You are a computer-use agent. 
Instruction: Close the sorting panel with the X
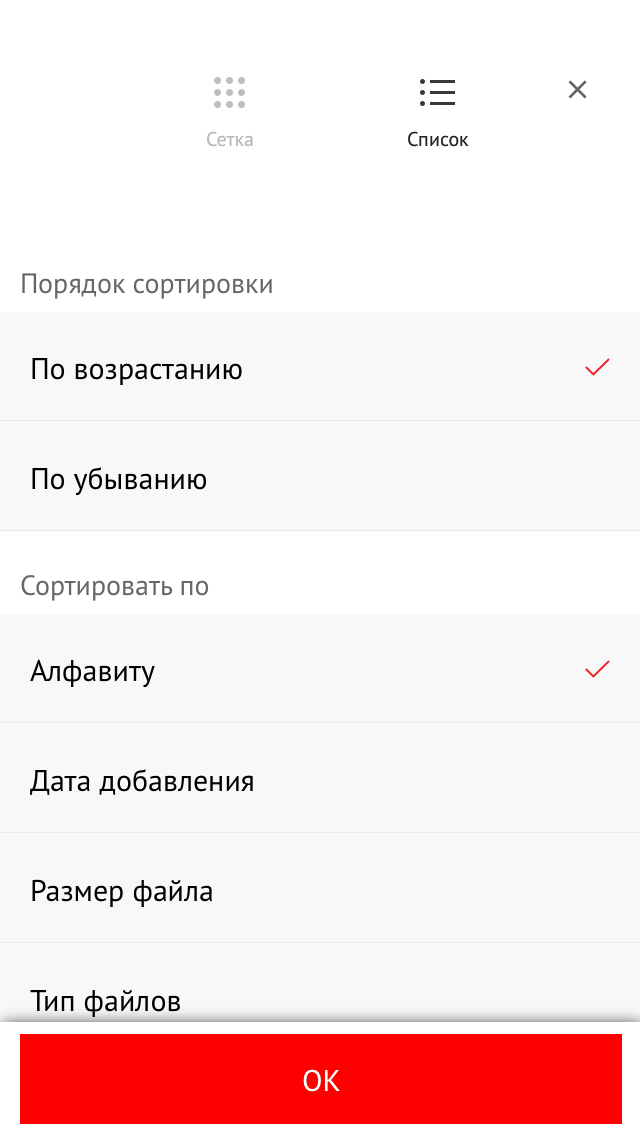point(577,90)
